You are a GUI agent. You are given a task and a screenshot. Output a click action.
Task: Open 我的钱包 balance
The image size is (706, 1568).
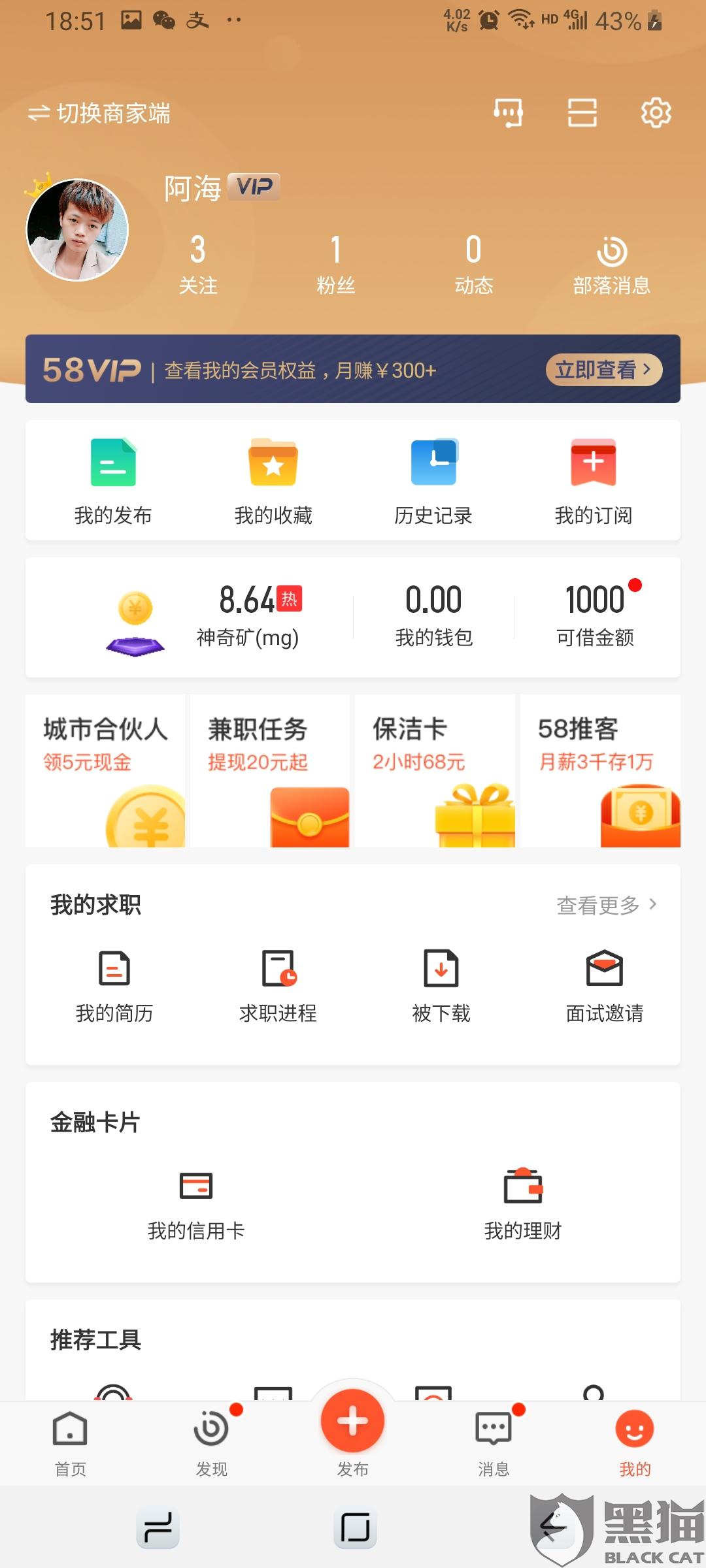[x=434, y=616]
